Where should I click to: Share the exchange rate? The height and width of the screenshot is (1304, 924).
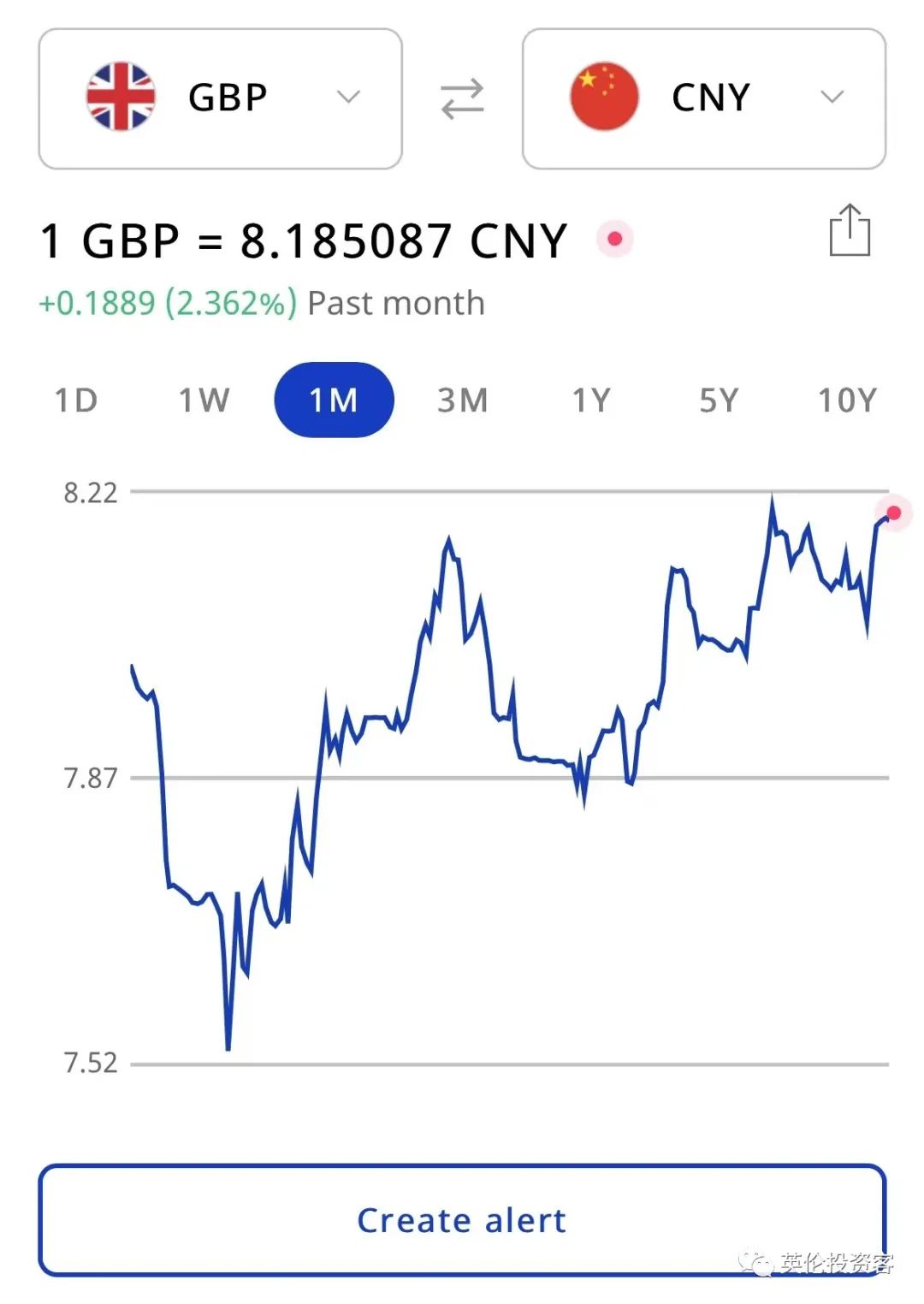coord(850,231)
